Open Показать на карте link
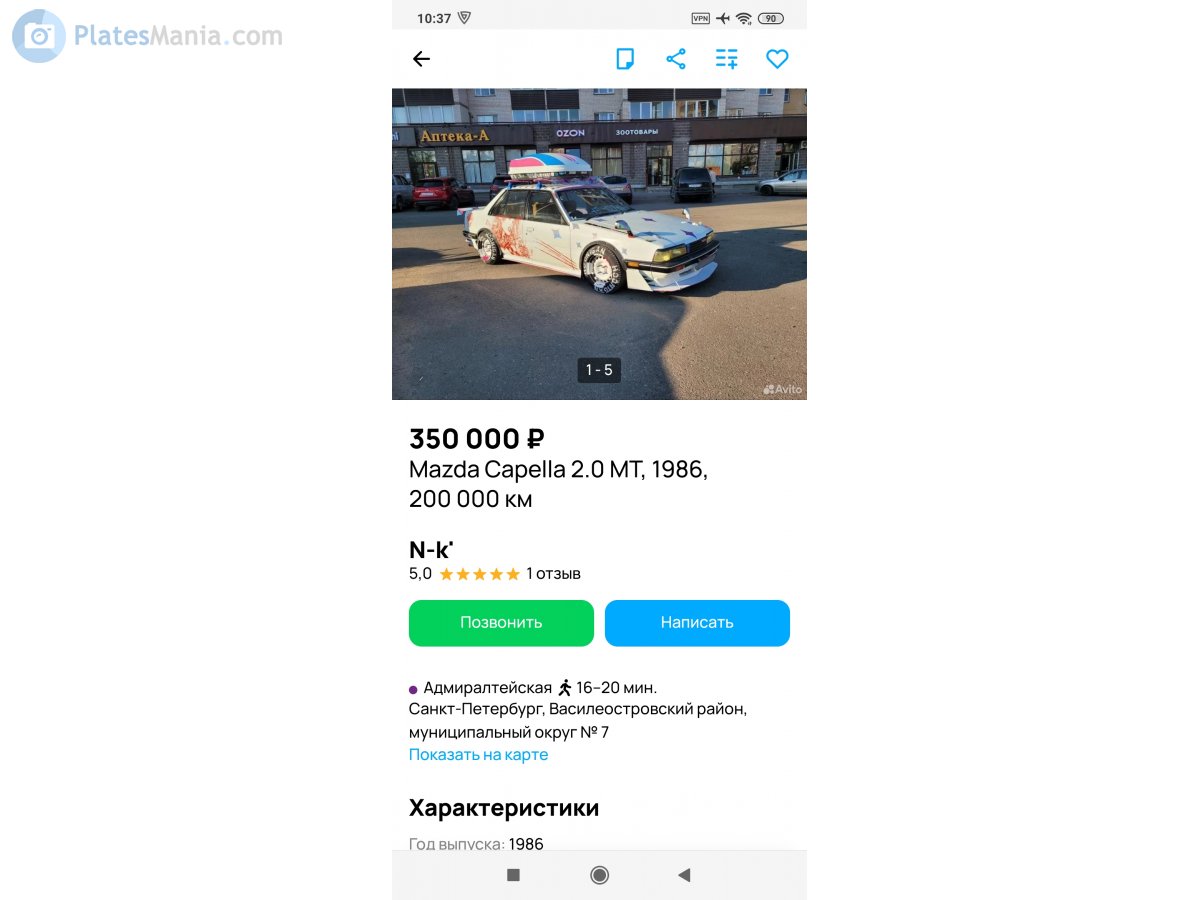The width and height of the screenshot is (1200, 900). click(478, 754)
